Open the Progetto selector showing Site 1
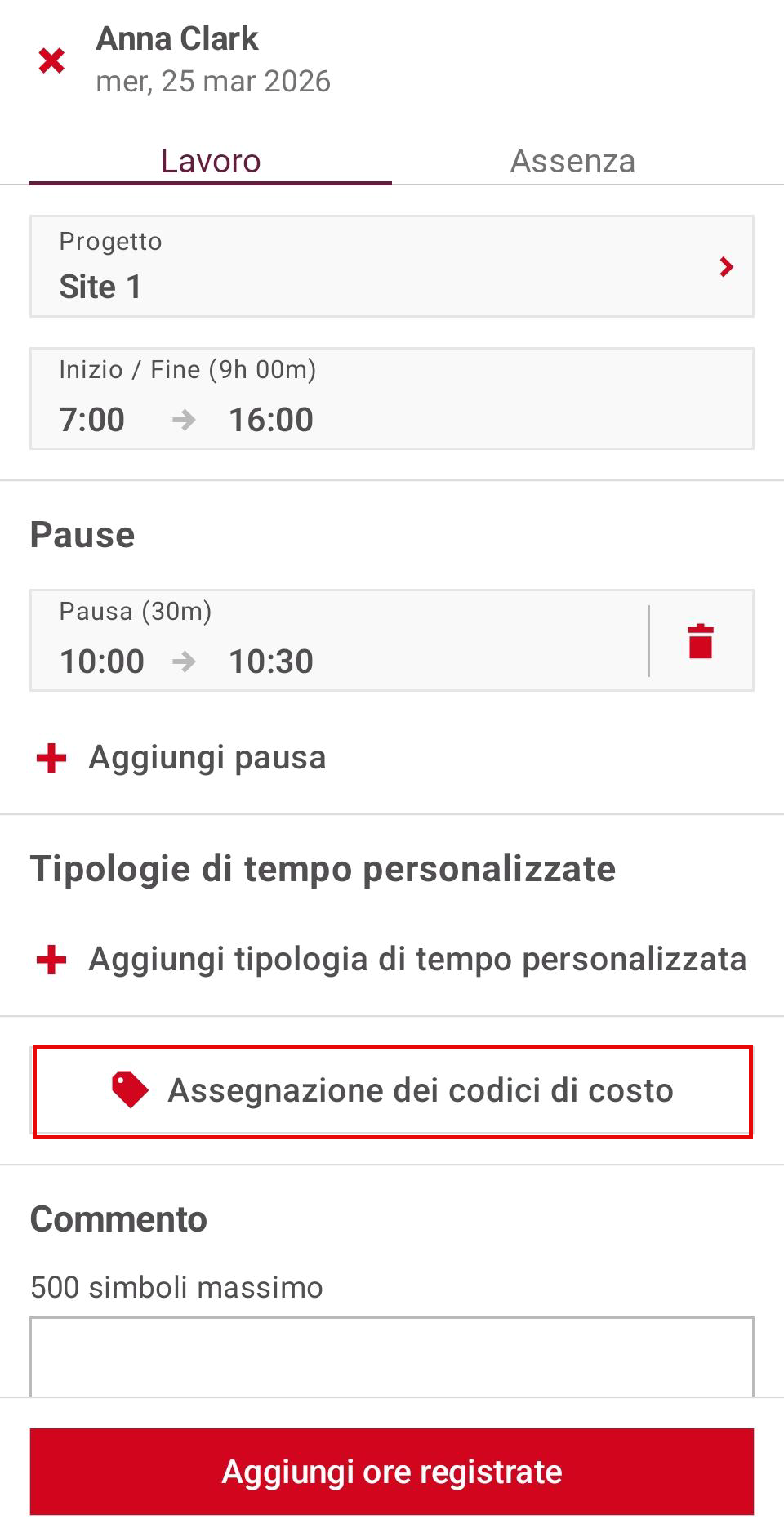This screenshot has height=1537, width=784. [x=392, y=266]
